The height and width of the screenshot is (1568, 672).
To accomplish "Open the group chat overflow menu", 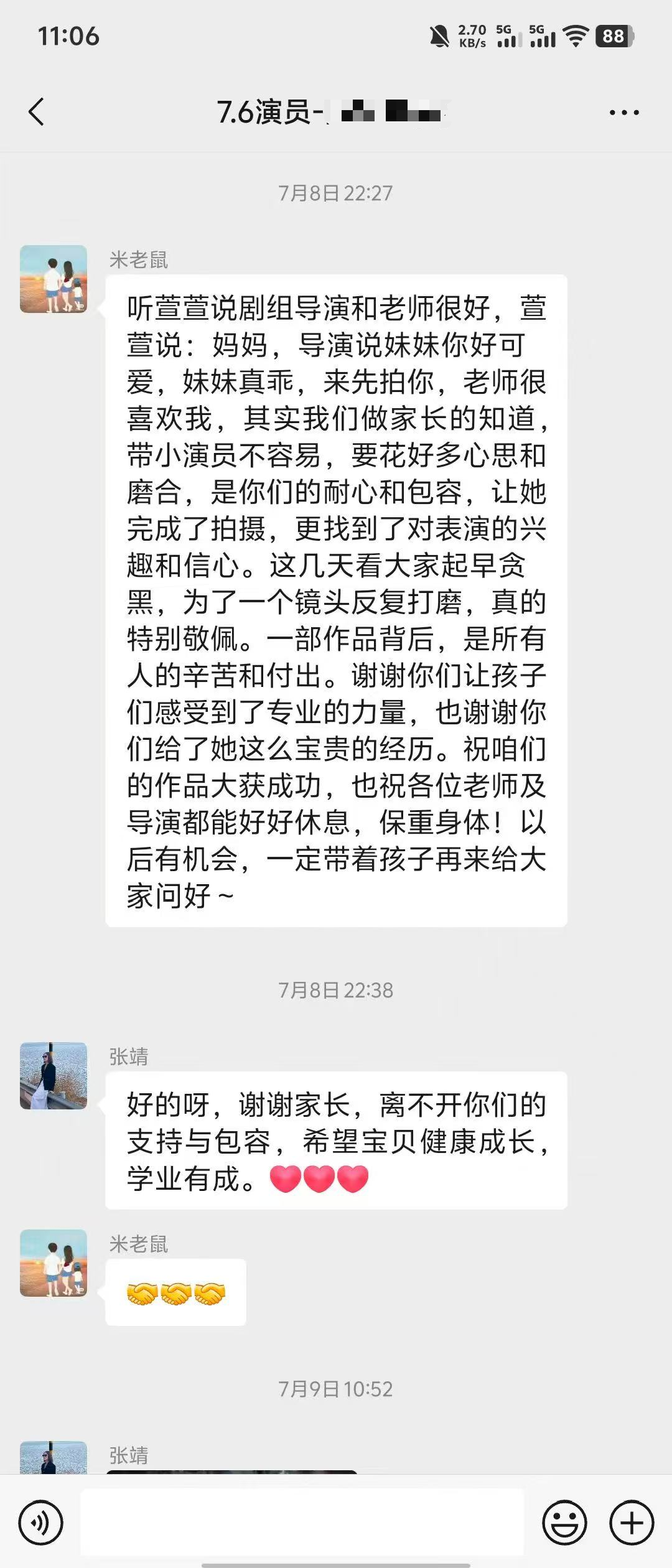I will pos(624,113).
